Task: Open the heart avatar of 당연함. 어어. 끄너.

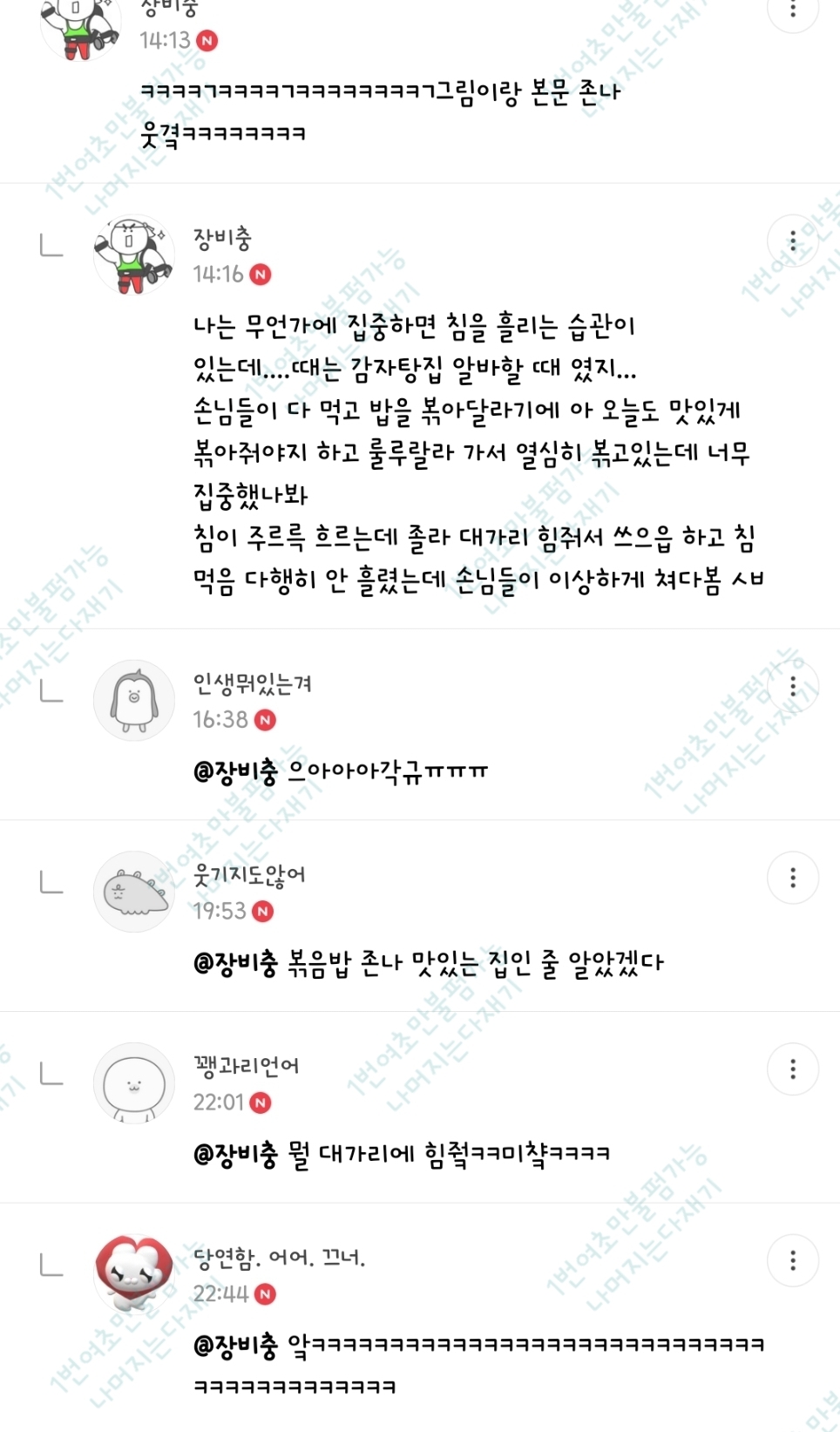Action: 134,1273
